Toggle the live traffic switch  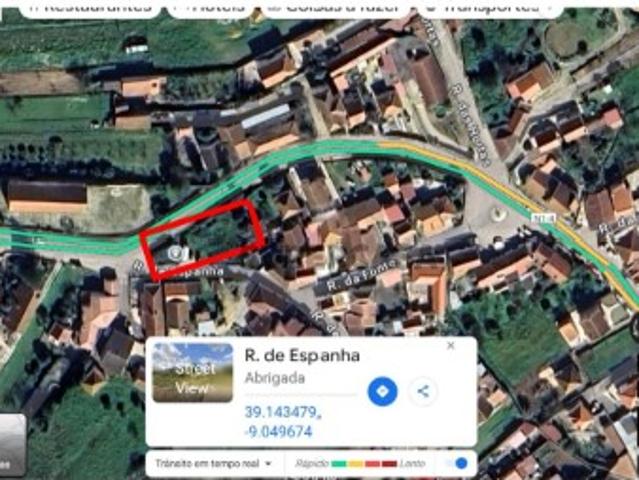tap(459, 463)
